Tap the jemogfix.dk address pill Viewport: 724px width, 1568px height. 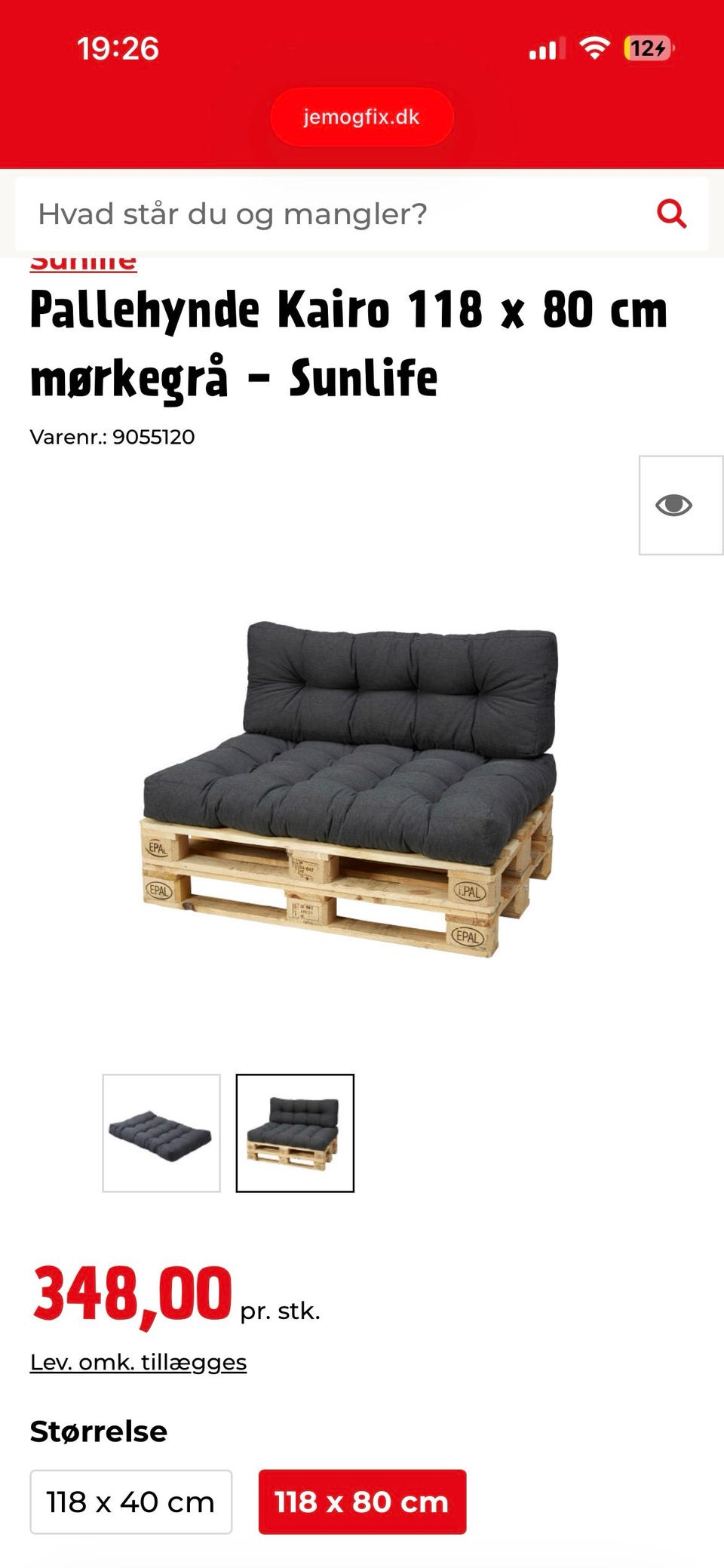click(361, 117)
